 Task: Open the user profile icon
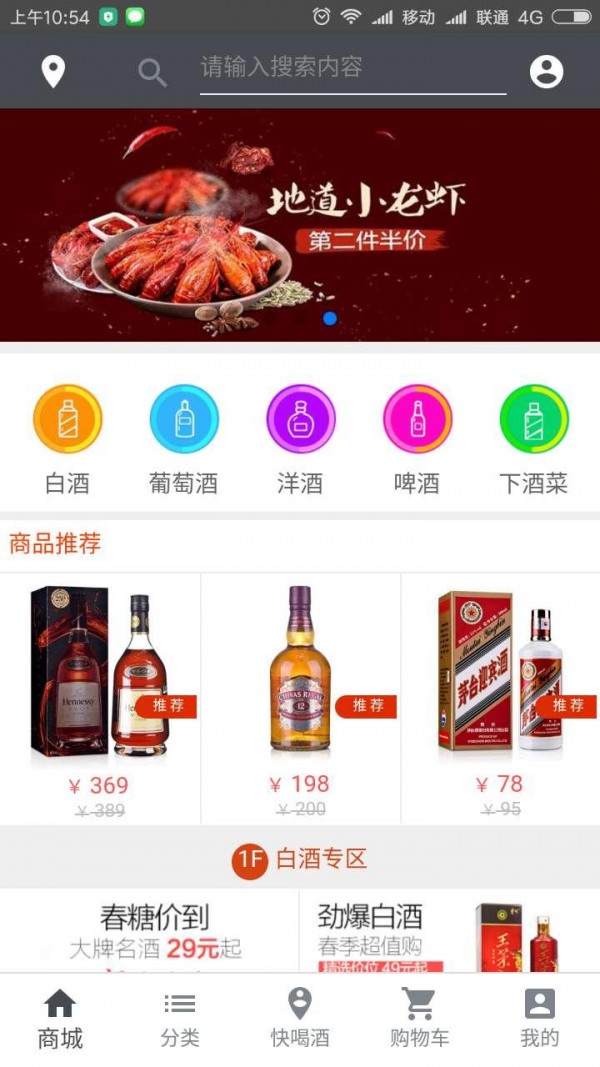coord(546,71)
